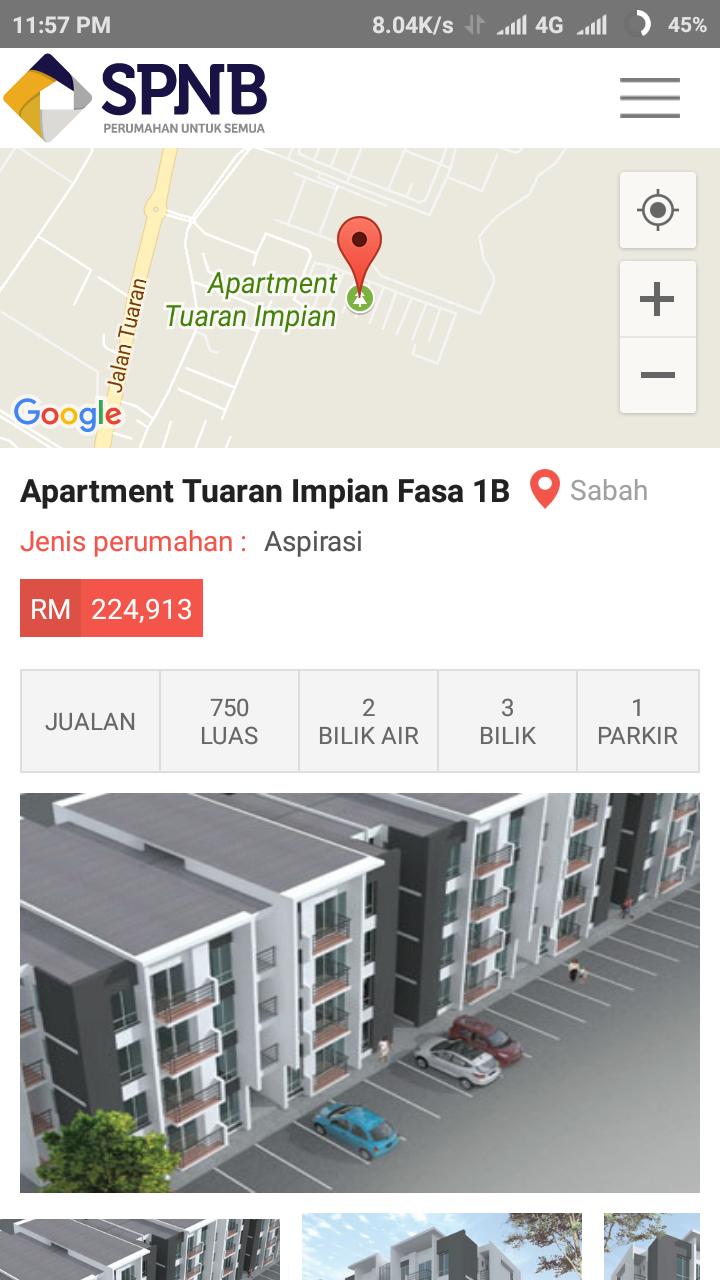Select the 2 BILIK AIR tile
Screen dimensions: 720x1280
(x=367, y=720)
